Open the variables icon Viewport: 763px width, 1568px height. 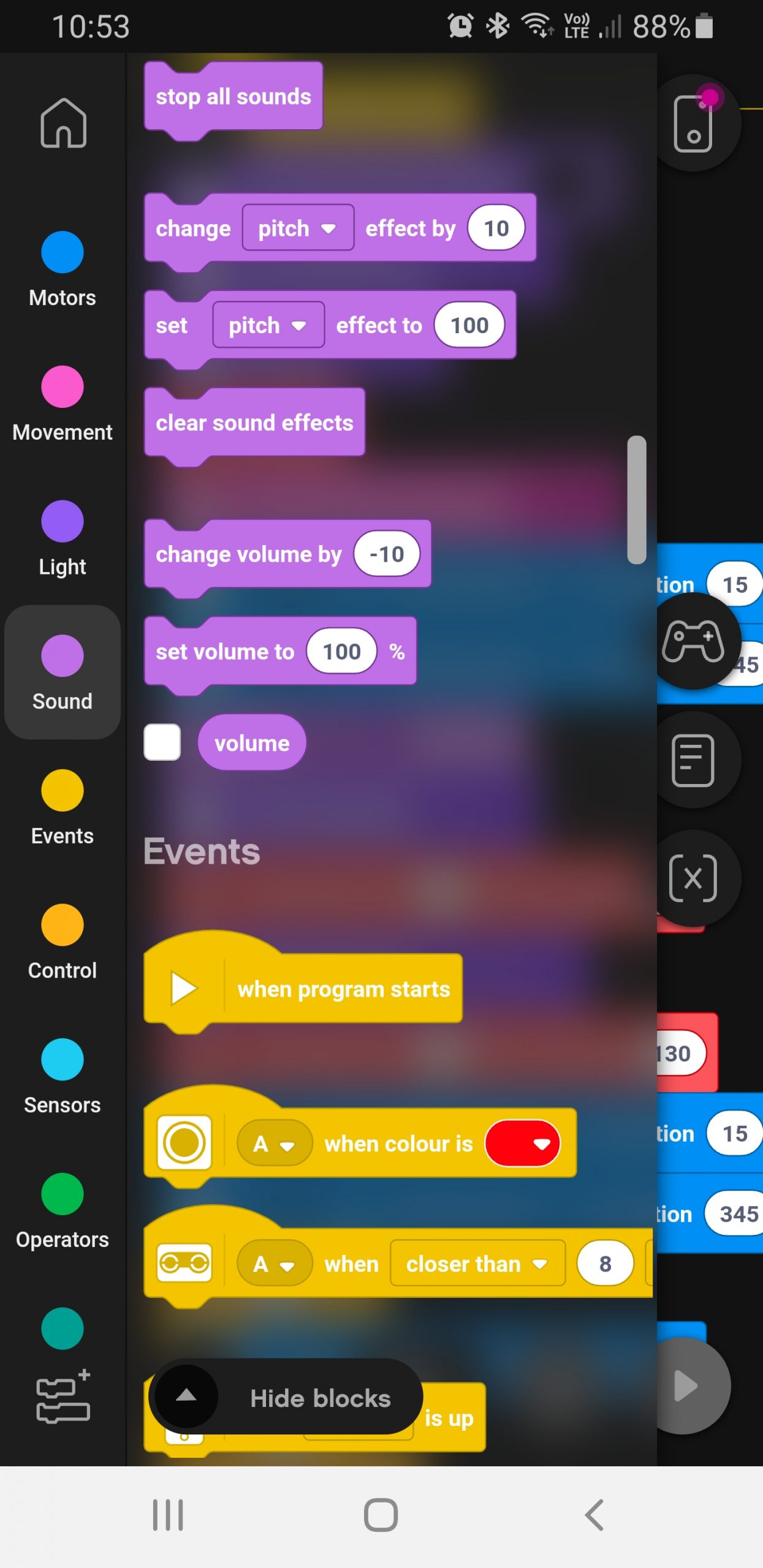[693, 878]
